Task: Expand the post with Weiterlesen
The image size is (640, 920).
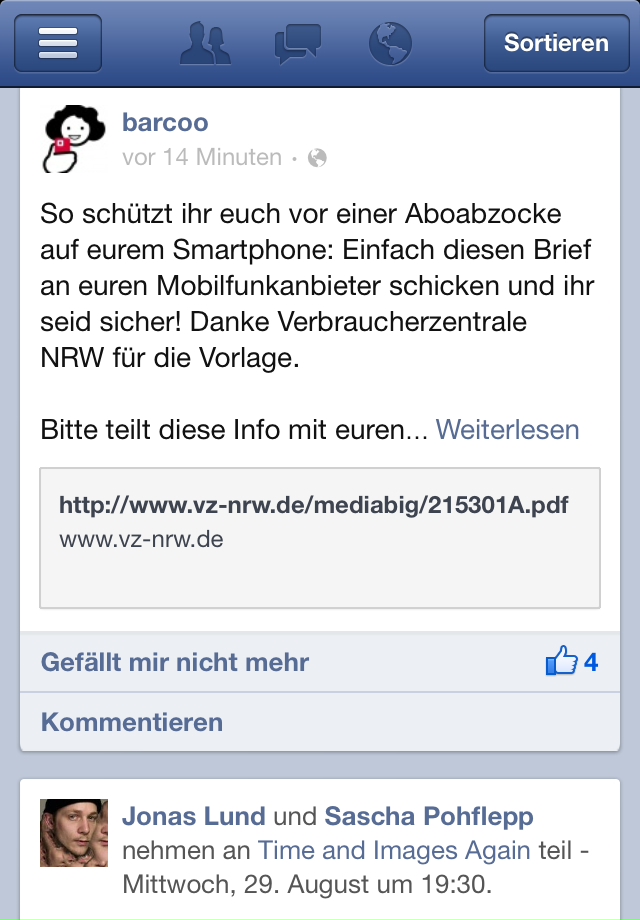Action: pyautogui.click(x=507, y=430)
